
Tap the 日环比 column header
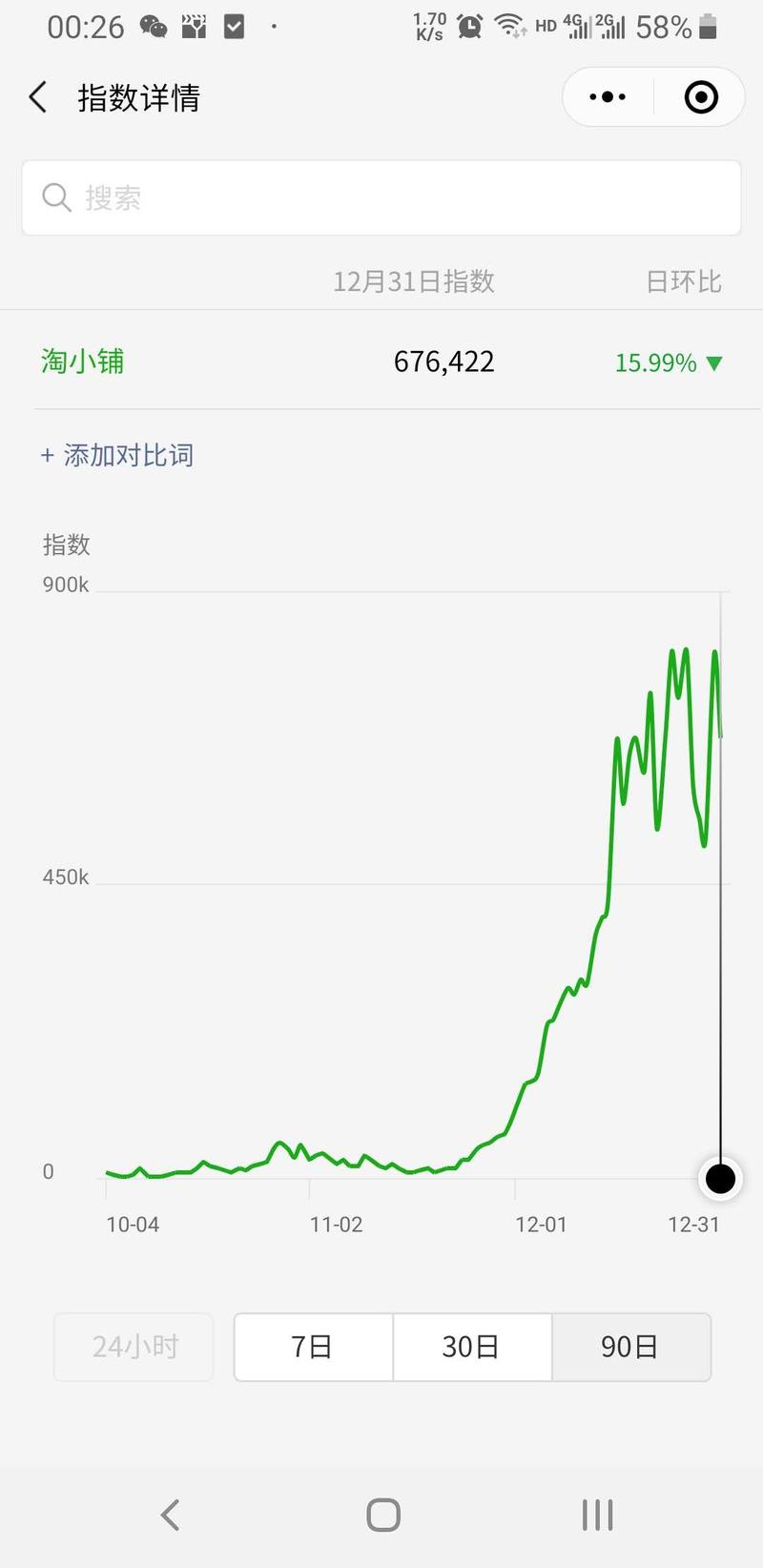coord(683,281)
